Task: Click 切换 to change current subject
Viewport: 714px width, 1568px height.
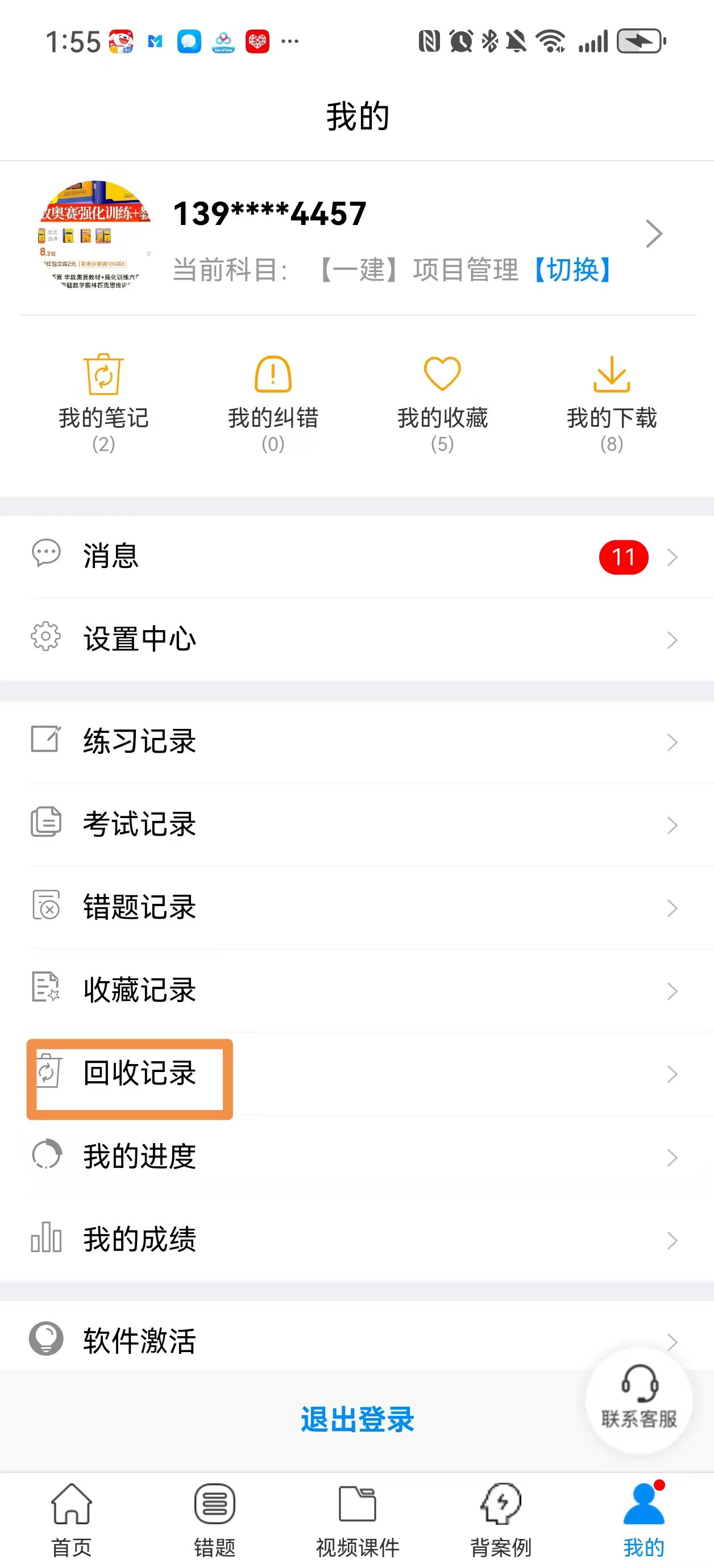Action: pyautogui.click(x=571, y=272)
